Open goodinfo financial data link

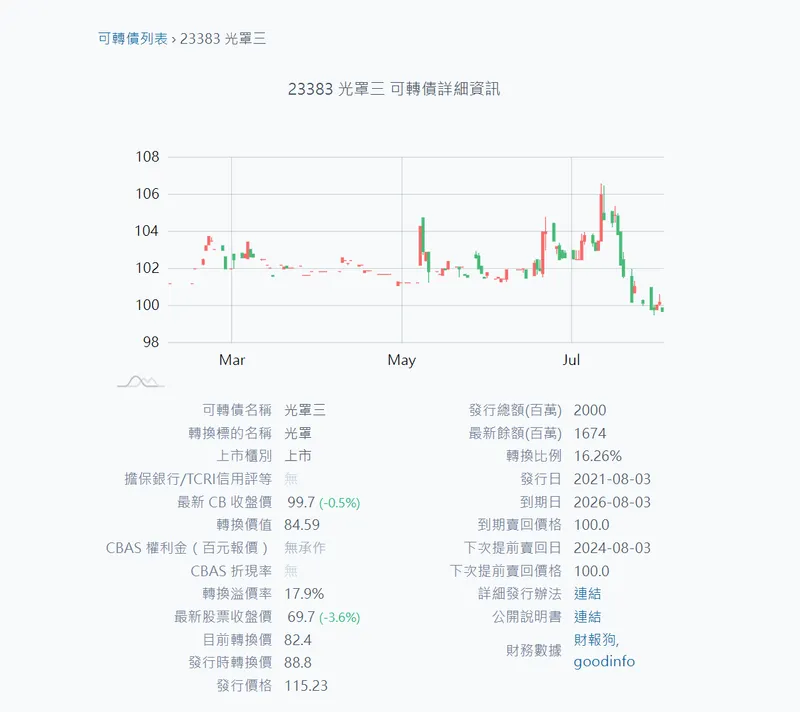click(604, 661)
